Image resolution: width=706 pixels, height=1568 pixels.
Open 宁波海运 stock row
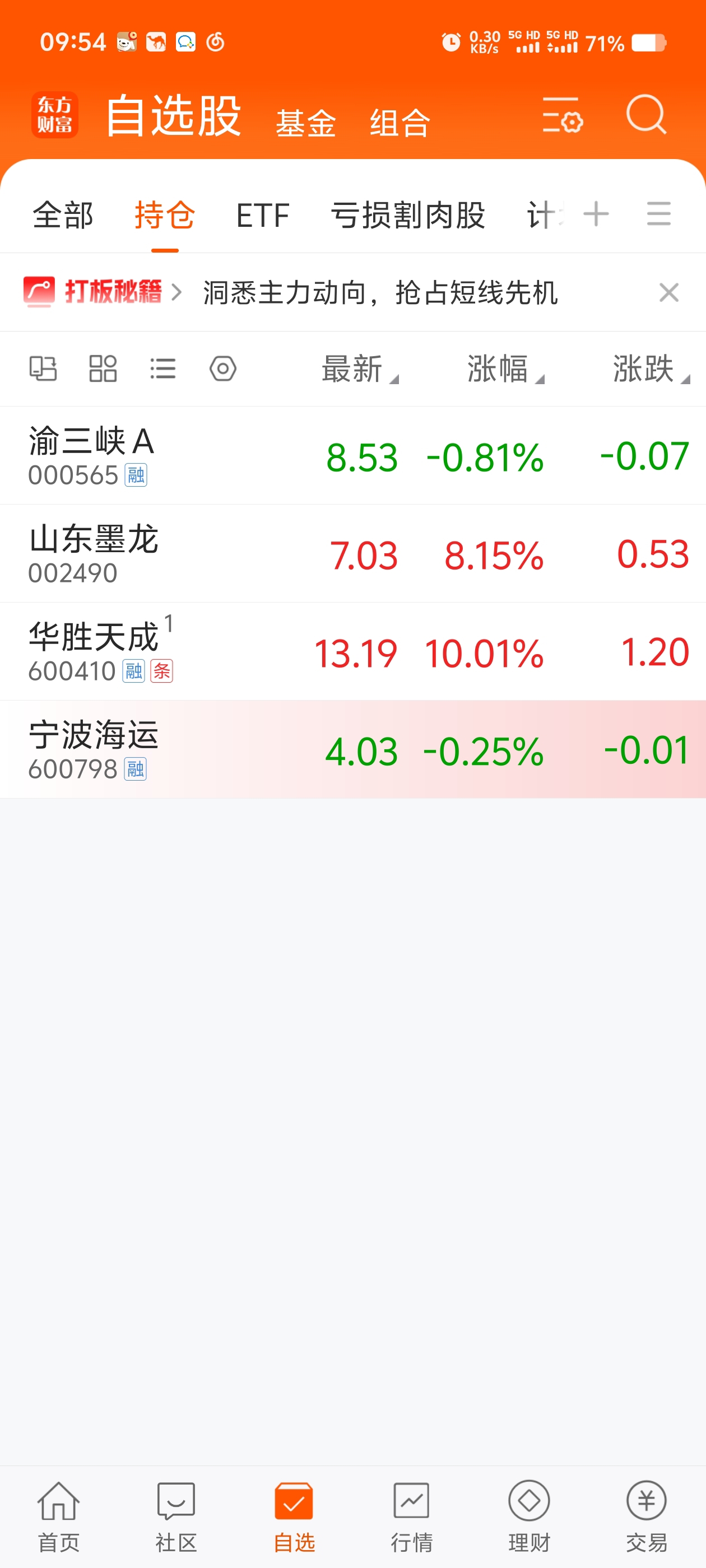click(x=352, y=750)
